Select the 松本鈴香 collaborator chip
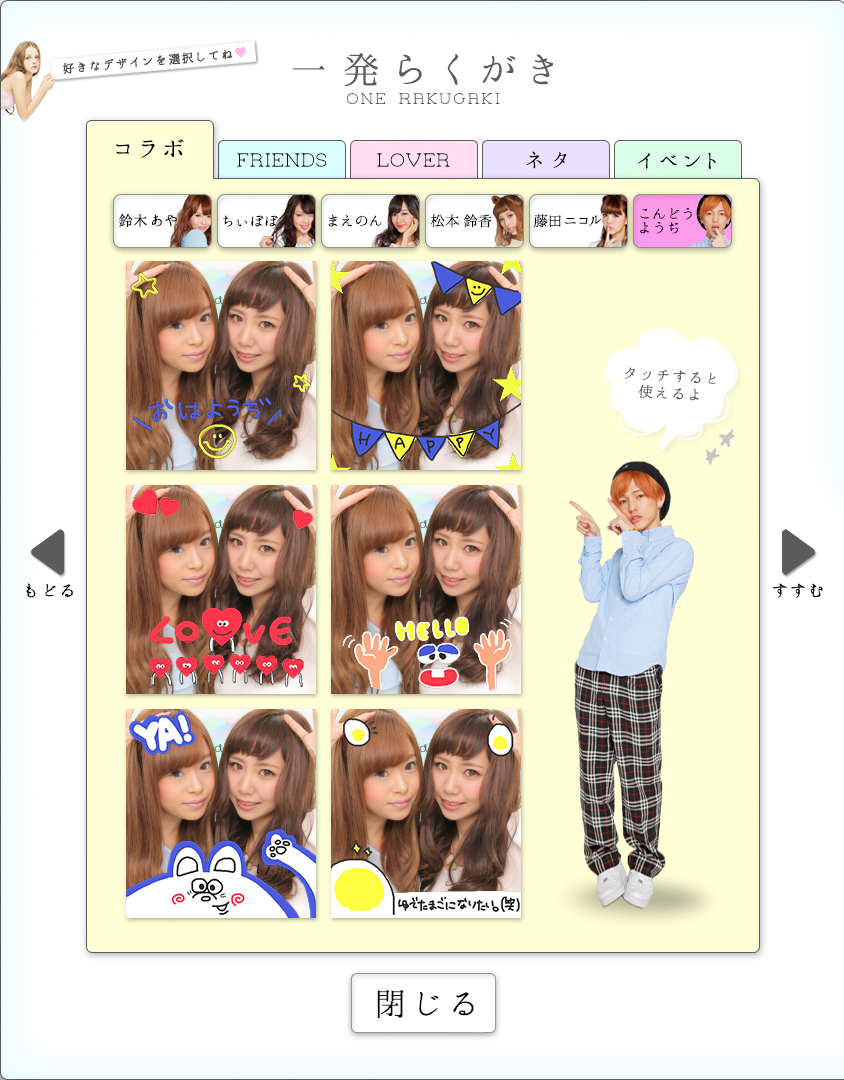Viewport: 844px width, 1080px height. click(474, 221)
